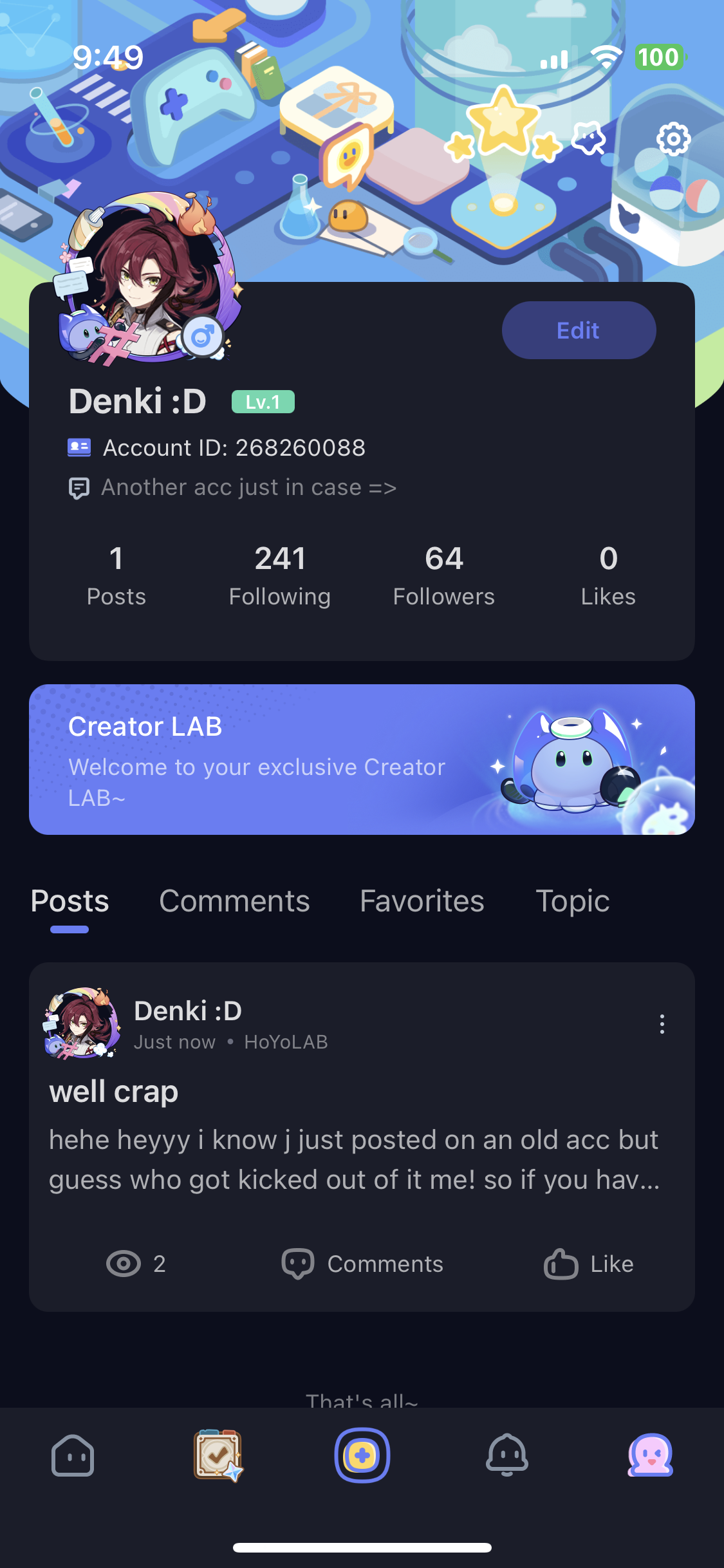Create a new post with plus button
Image resolution: width=724 pixels, height=1568 pixels.
coord(362,1455)
